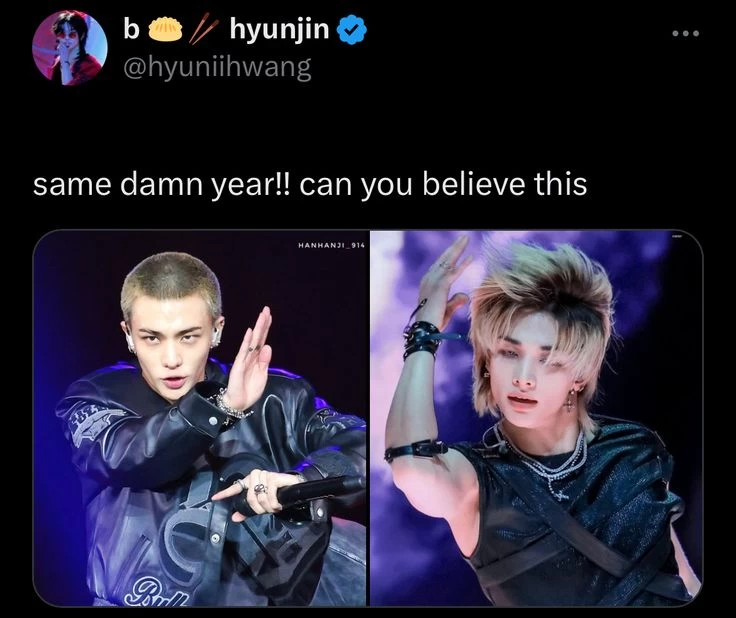Open the tweet's overflow menu
This screenshot has height=618, width=736.
[x=686, y=34]
